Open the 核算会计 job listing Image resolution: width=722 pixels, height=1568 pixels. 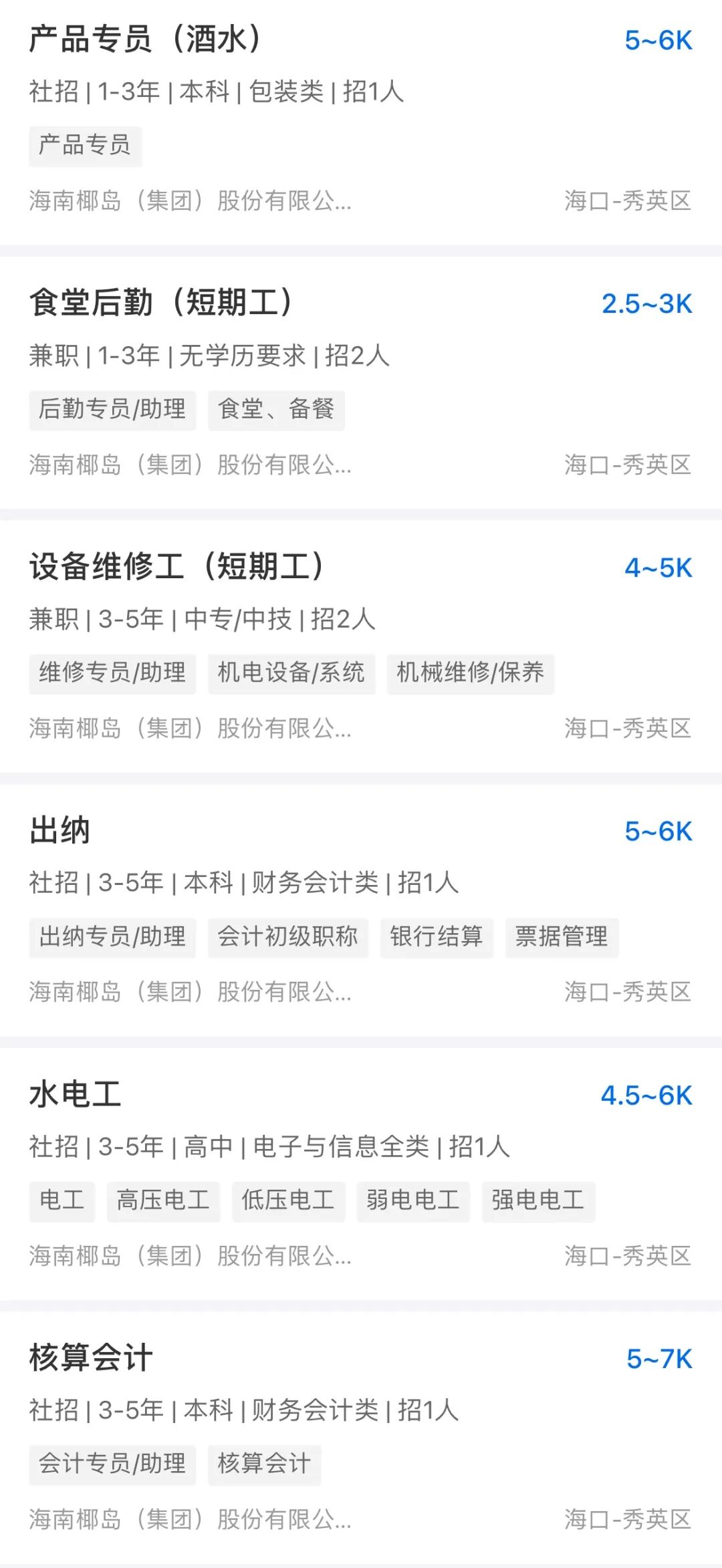coord(91,1357)
